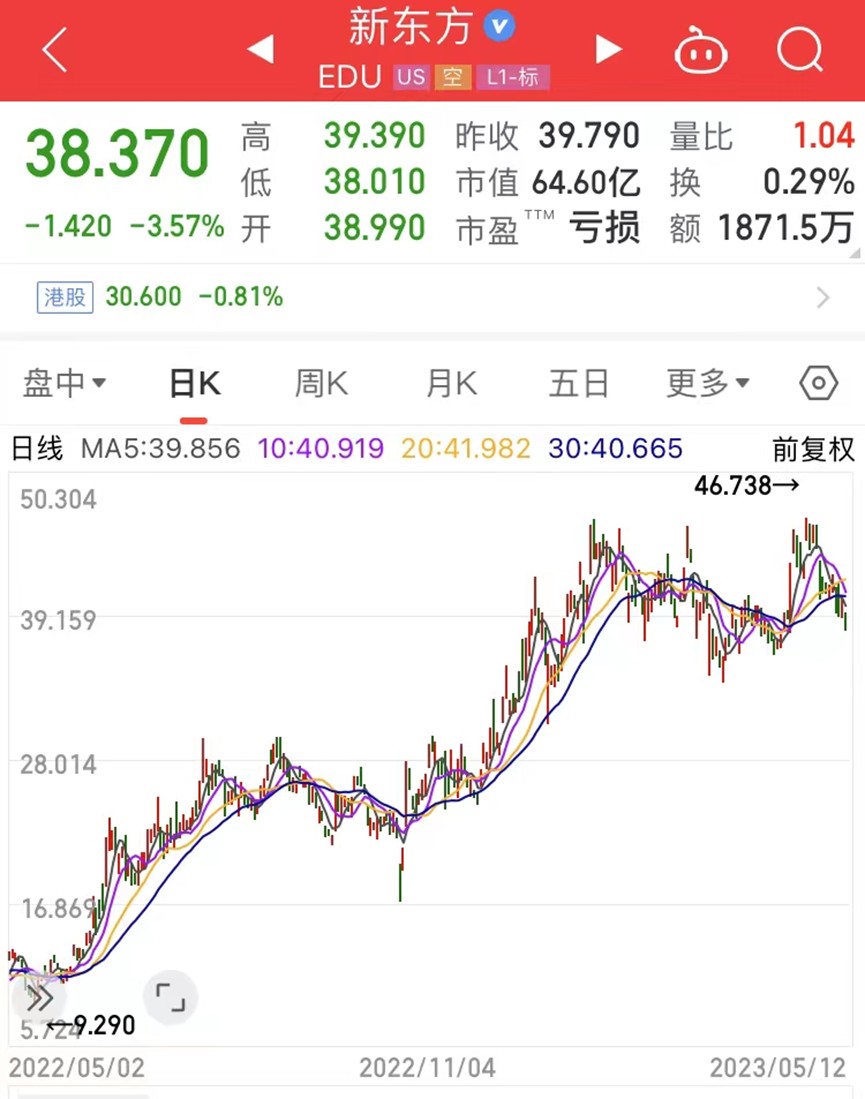Open chart settings hexagon icon

click(819, 384)
